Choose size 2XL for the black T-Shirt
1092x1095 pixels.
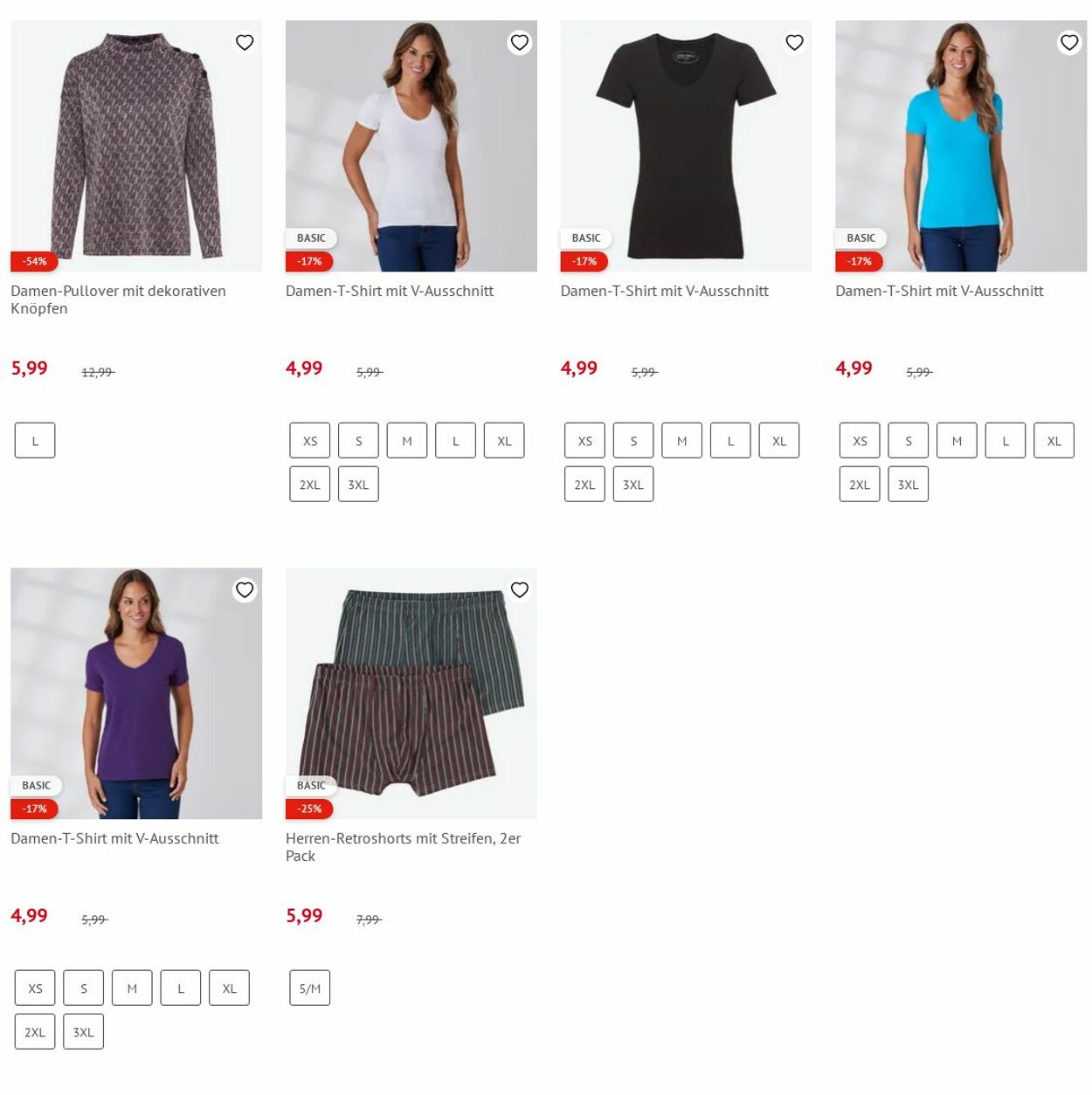pos(584,485)
